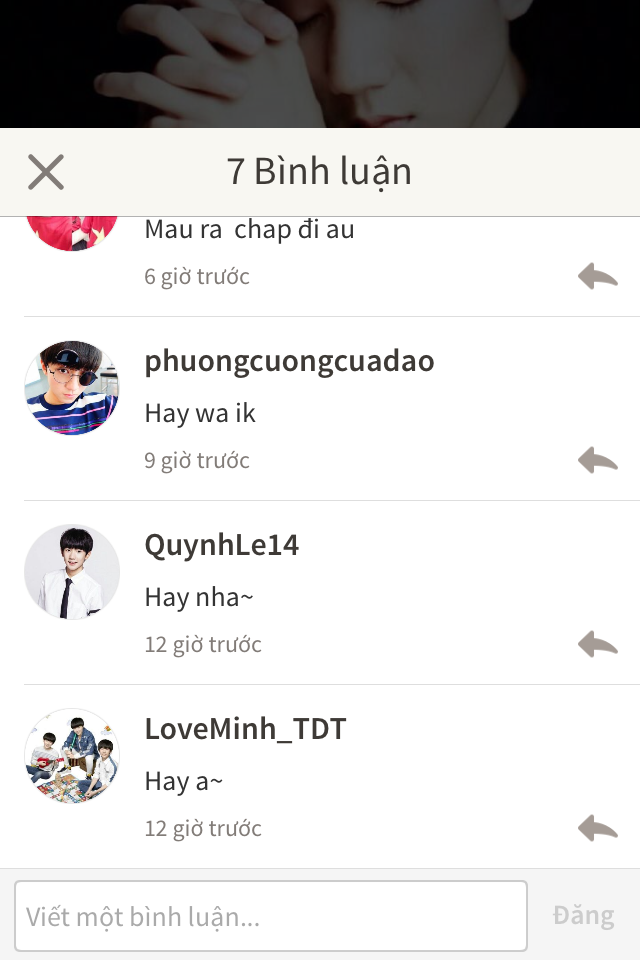
Task: Tap the username QuynhLe14
Action: pyautogui.click(x=222, y=545)
